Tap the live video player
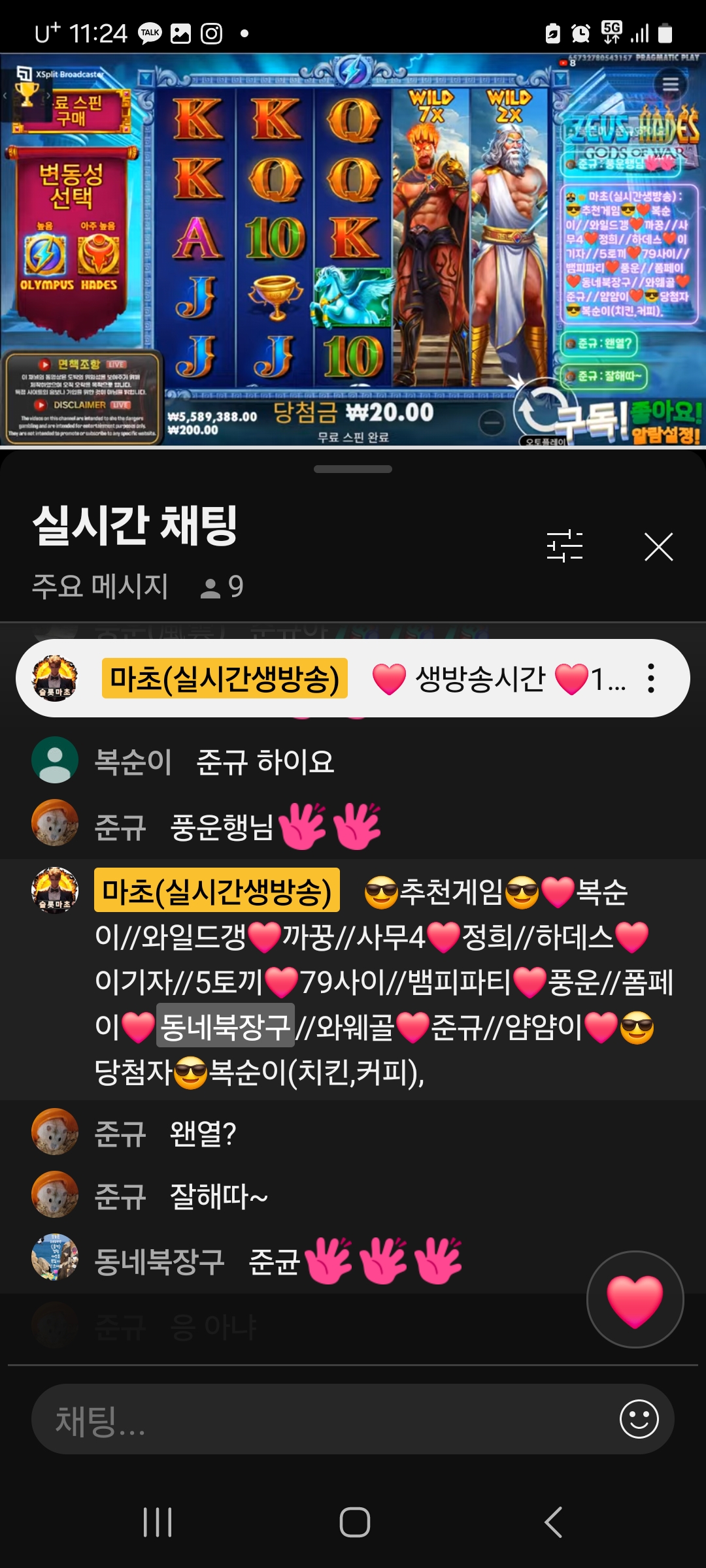Viewport: 706px width, 1568px height. [353, 250]
